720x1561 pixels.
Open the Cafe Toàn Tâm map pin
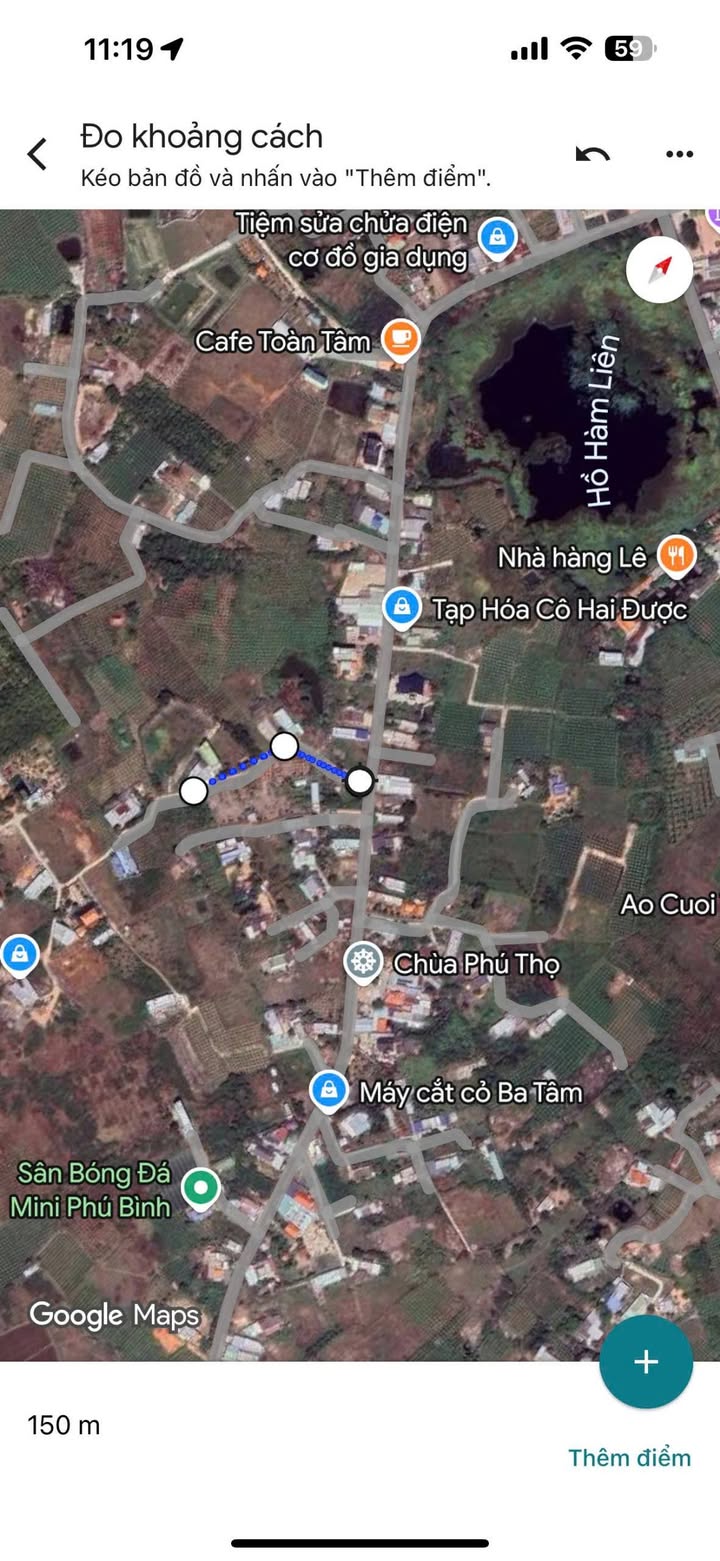click(401, 339)
